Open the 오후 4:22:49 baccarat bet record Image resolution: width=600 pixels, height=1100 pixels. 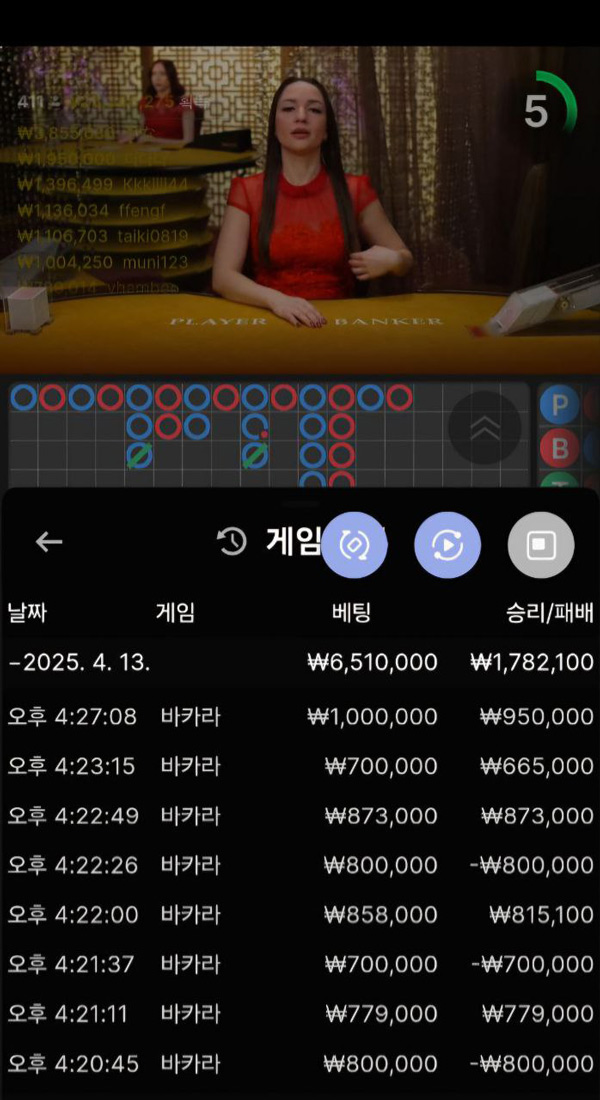300,815
